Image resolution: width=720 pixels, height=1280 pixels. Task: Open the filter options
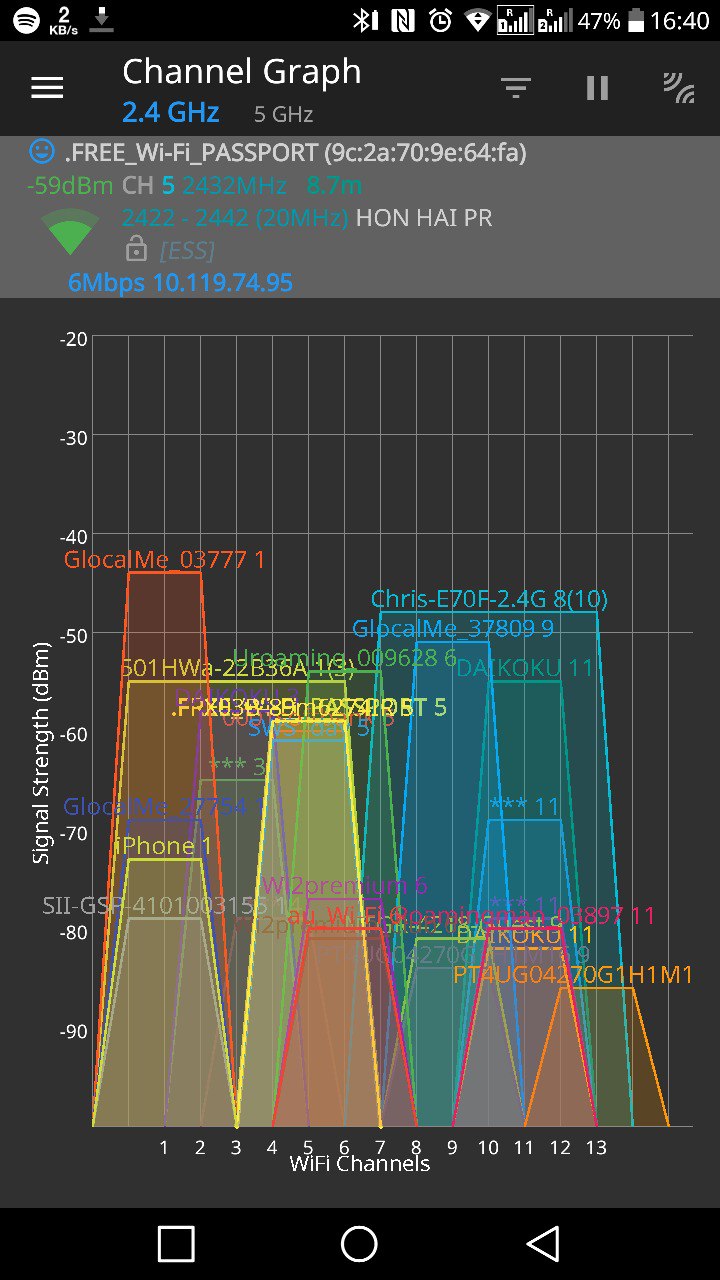(516, 88)
